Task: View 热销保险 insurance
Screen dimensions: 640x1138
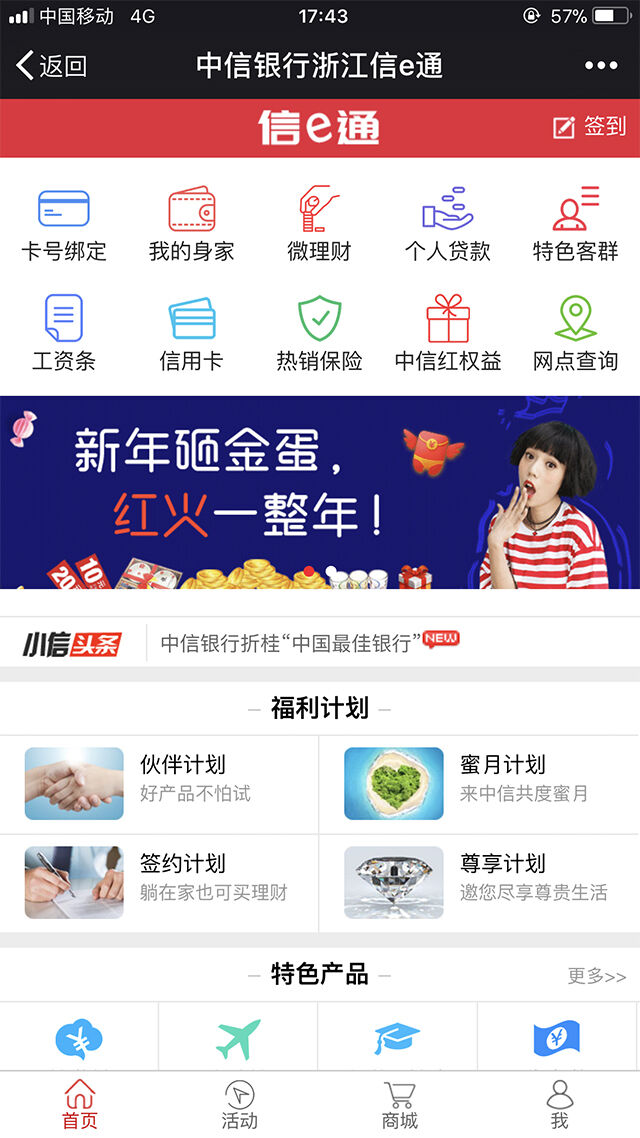Action: [x=320, y=334]
